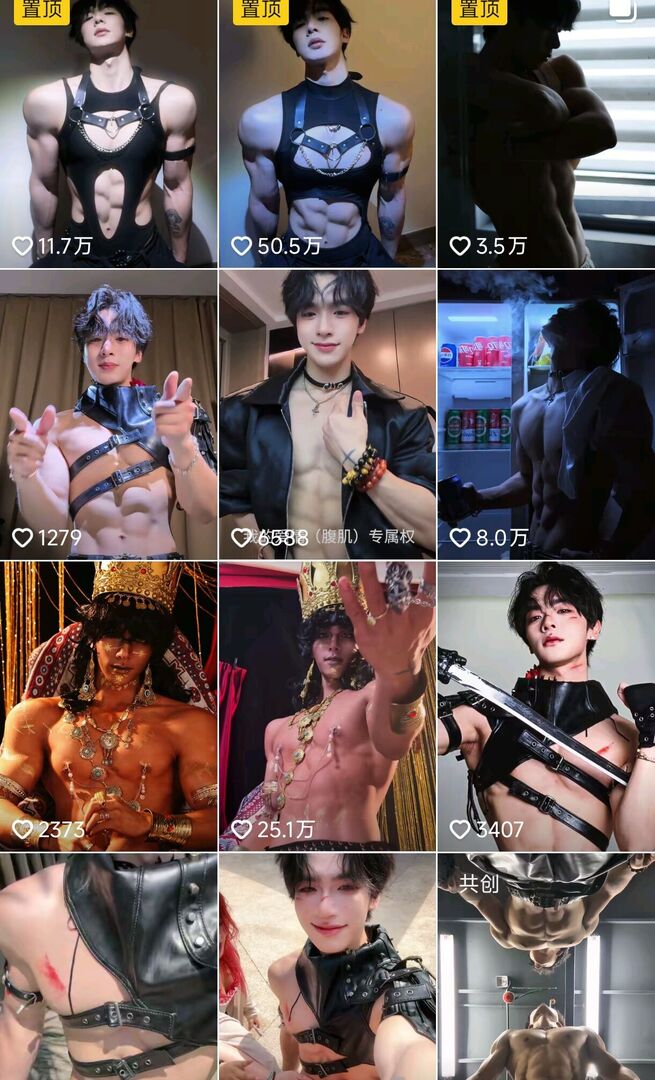
Task: View the video with 25.1万 likes
Action: (x=327, y=705)
